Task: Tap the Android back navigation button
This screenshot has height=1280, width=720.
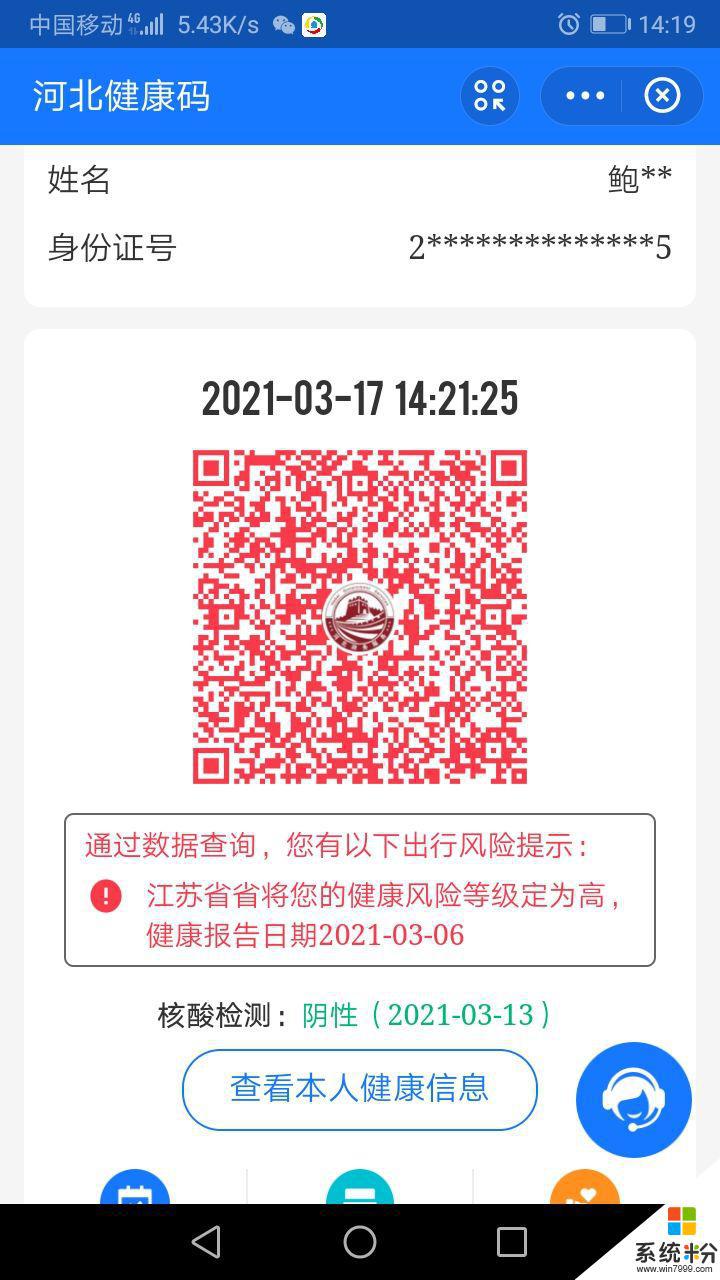Action: pos(207,1243)
